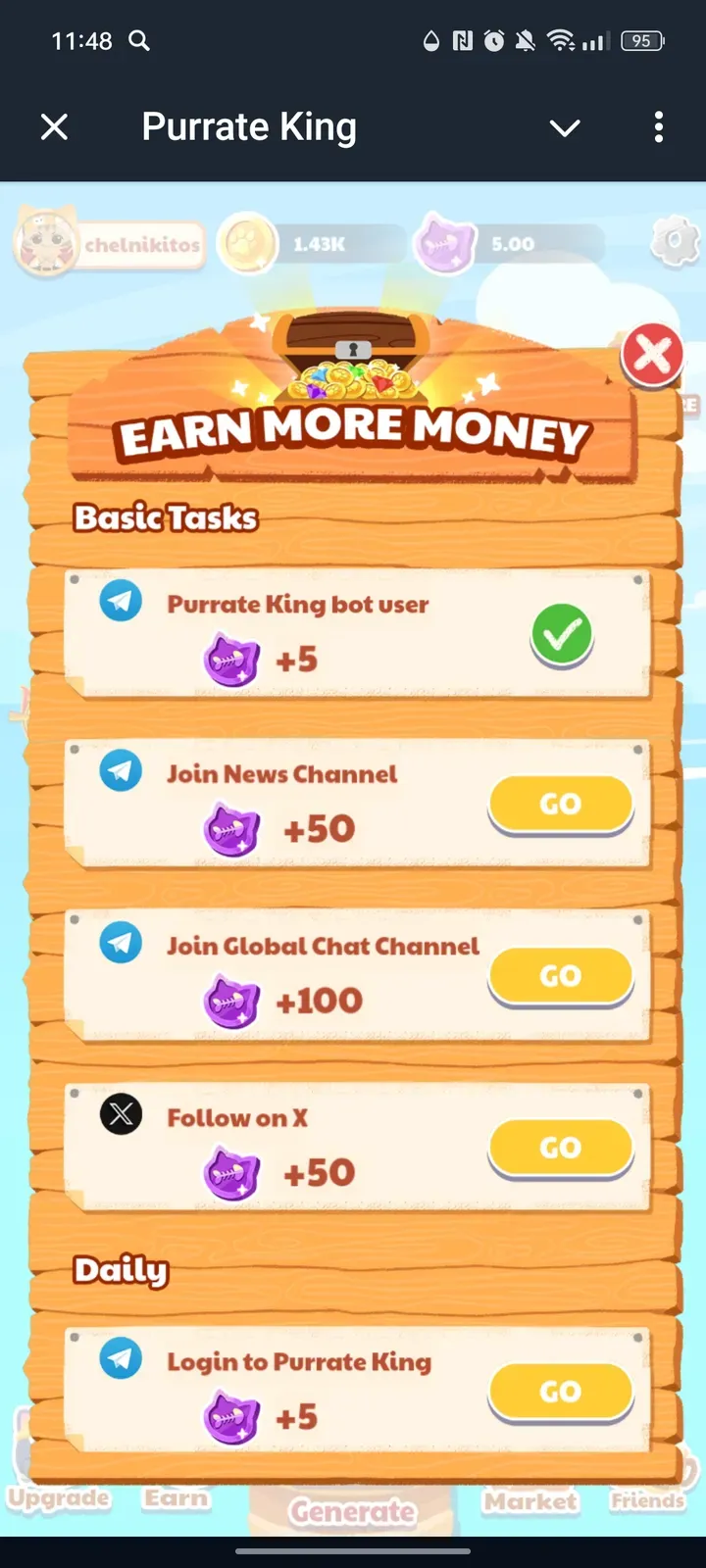The image size is (706, 1568).
Task: Tap GO for Login to Purrate King
Action: [x=560, y=1392]
